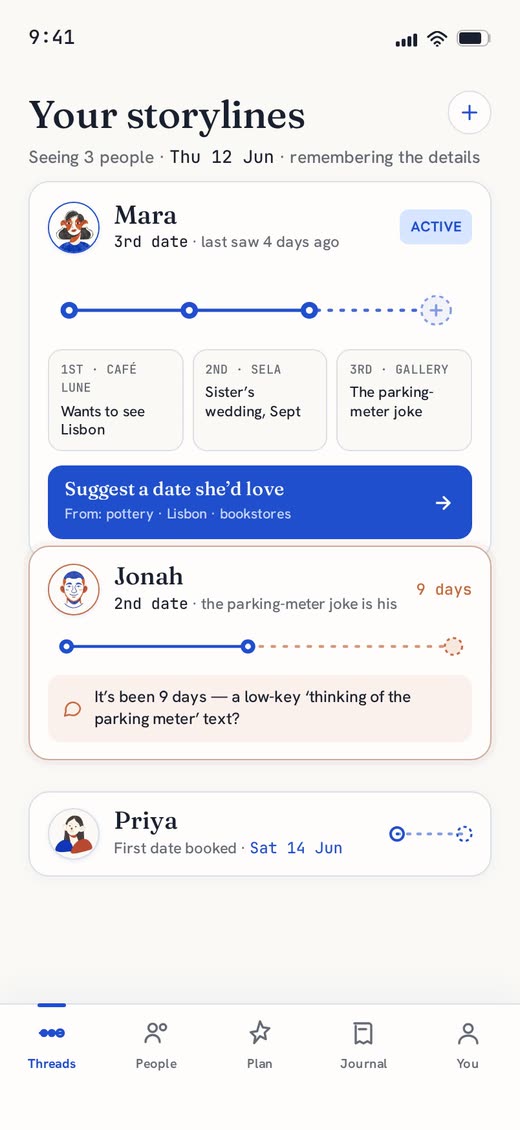
Task: Go to the Plan tab
Action: pos(260,1045)
